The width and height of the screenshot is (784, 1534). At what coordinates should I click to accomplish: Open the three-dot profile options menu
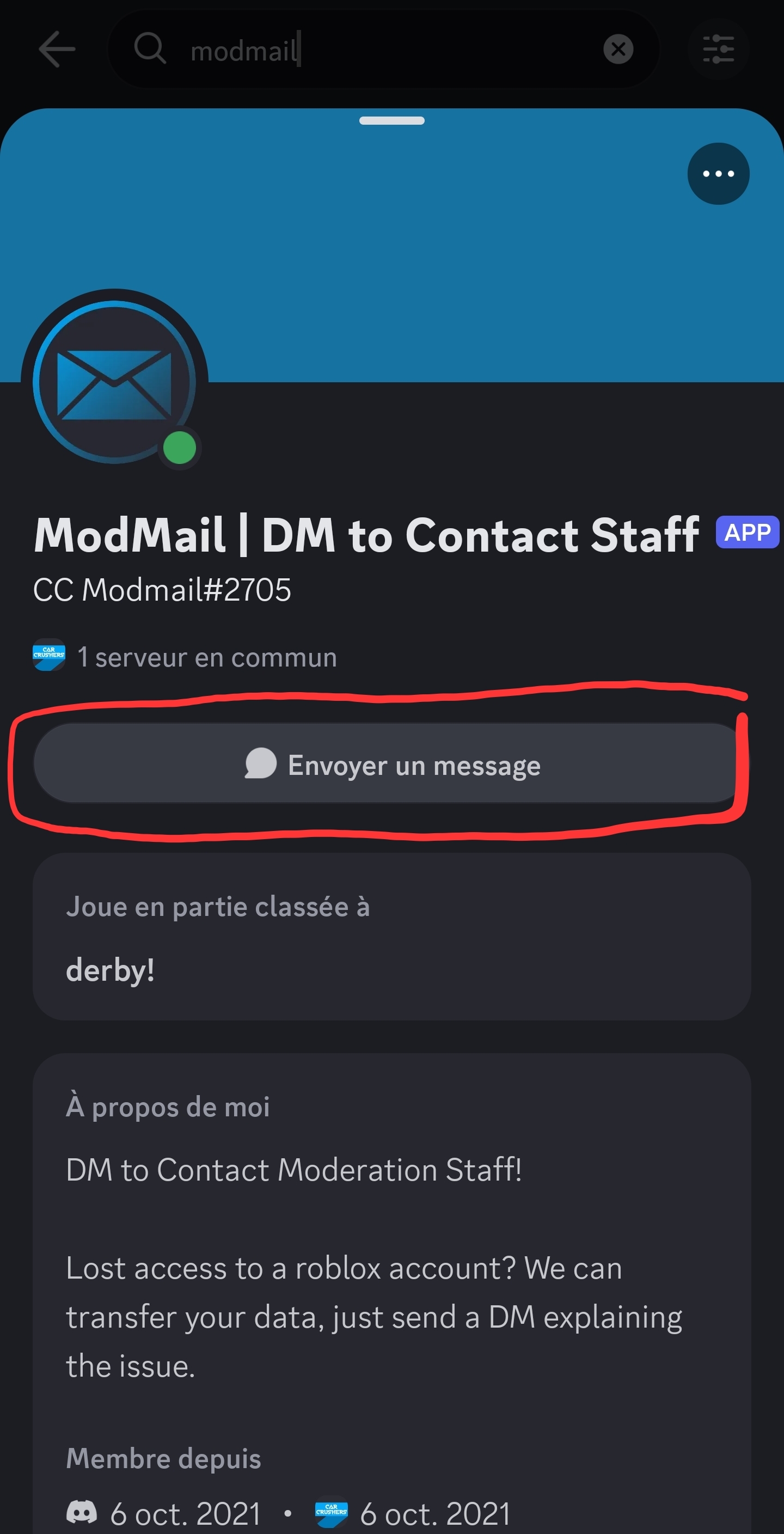718,174
